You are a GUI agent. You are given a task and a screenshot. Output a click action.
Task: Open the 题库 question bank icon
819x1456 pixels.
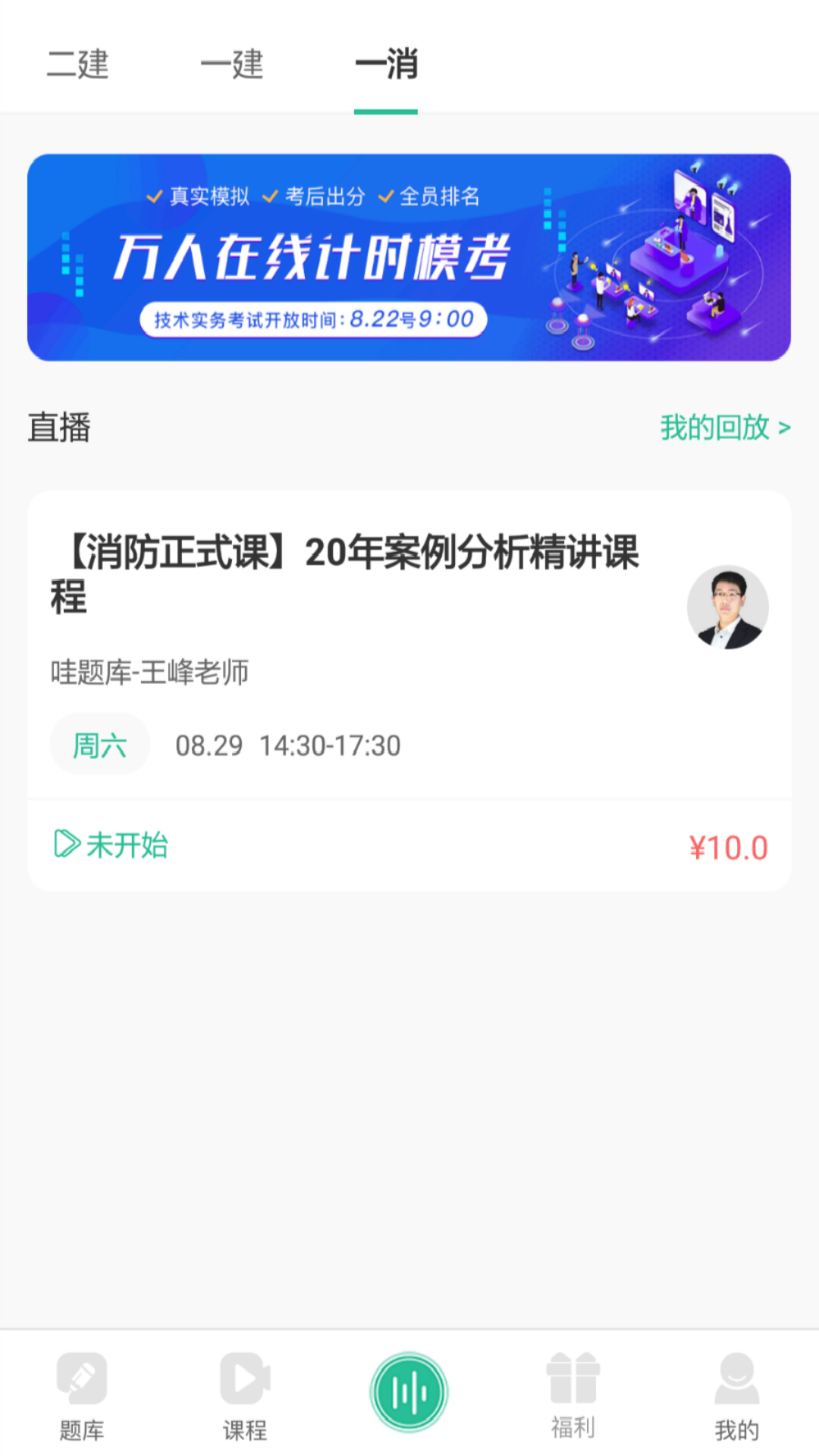coord(81,1399)
